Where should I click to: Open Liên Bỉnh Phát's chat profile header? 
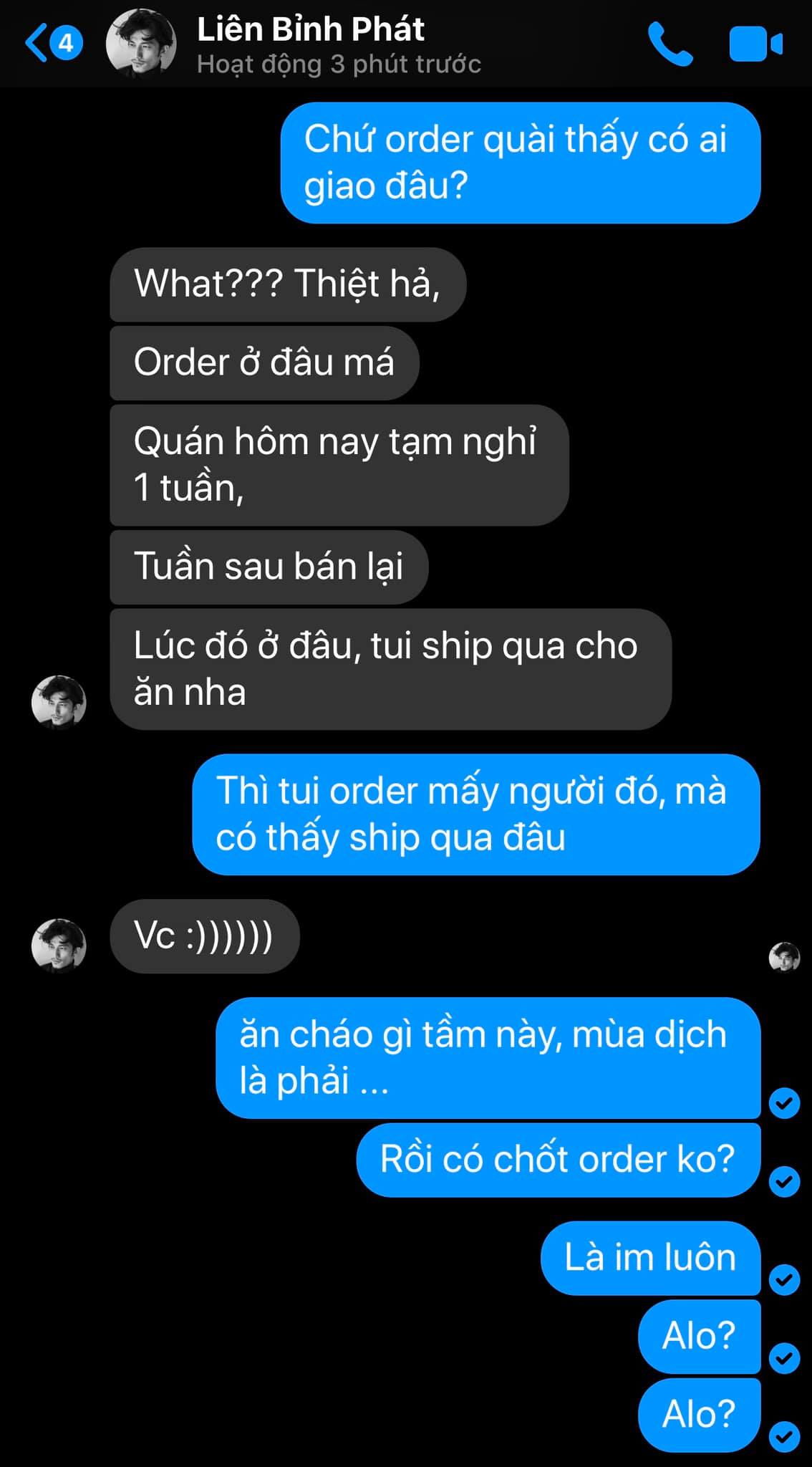tap(309, 44)
